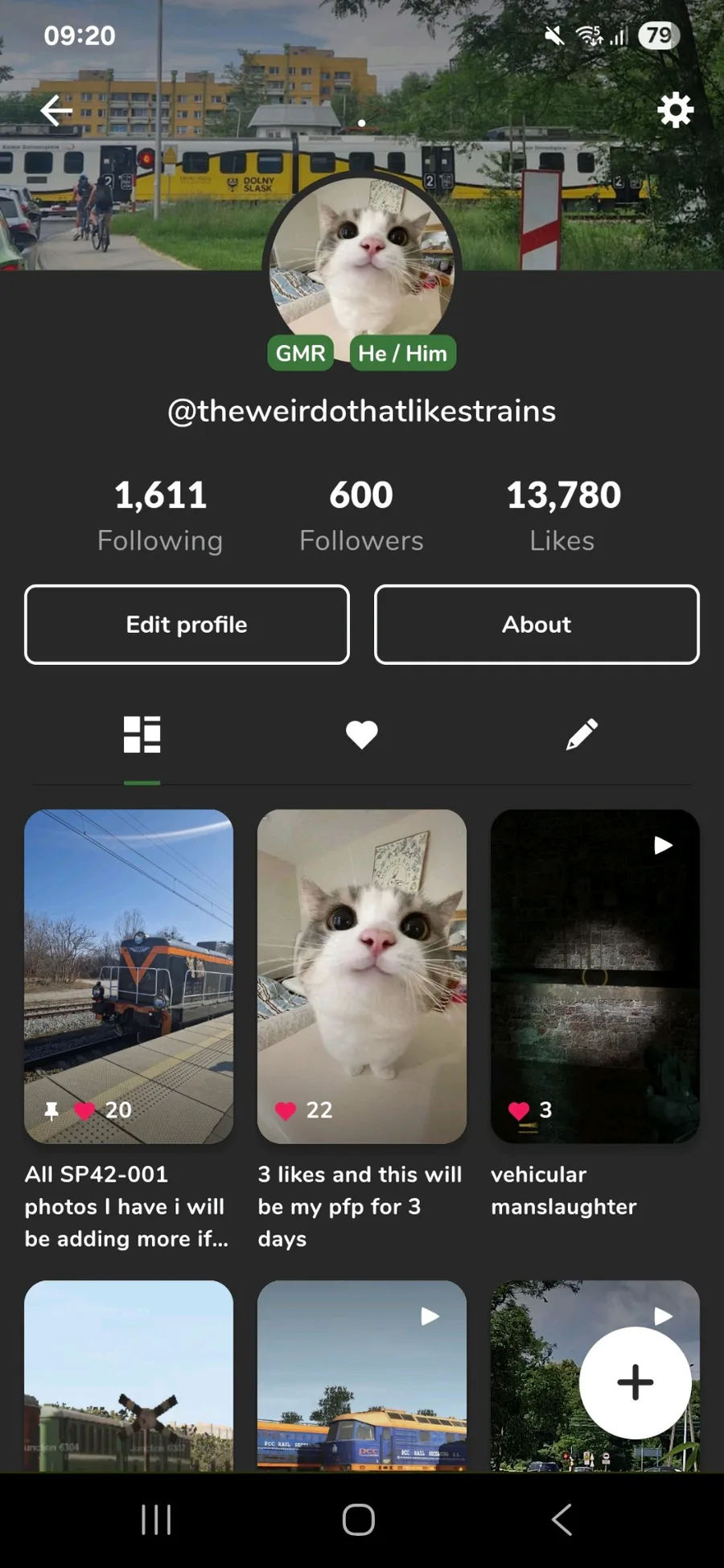Switch to the posts grid tab
This screenshot has height=1568, width=724.
click(x=142, y=734)
